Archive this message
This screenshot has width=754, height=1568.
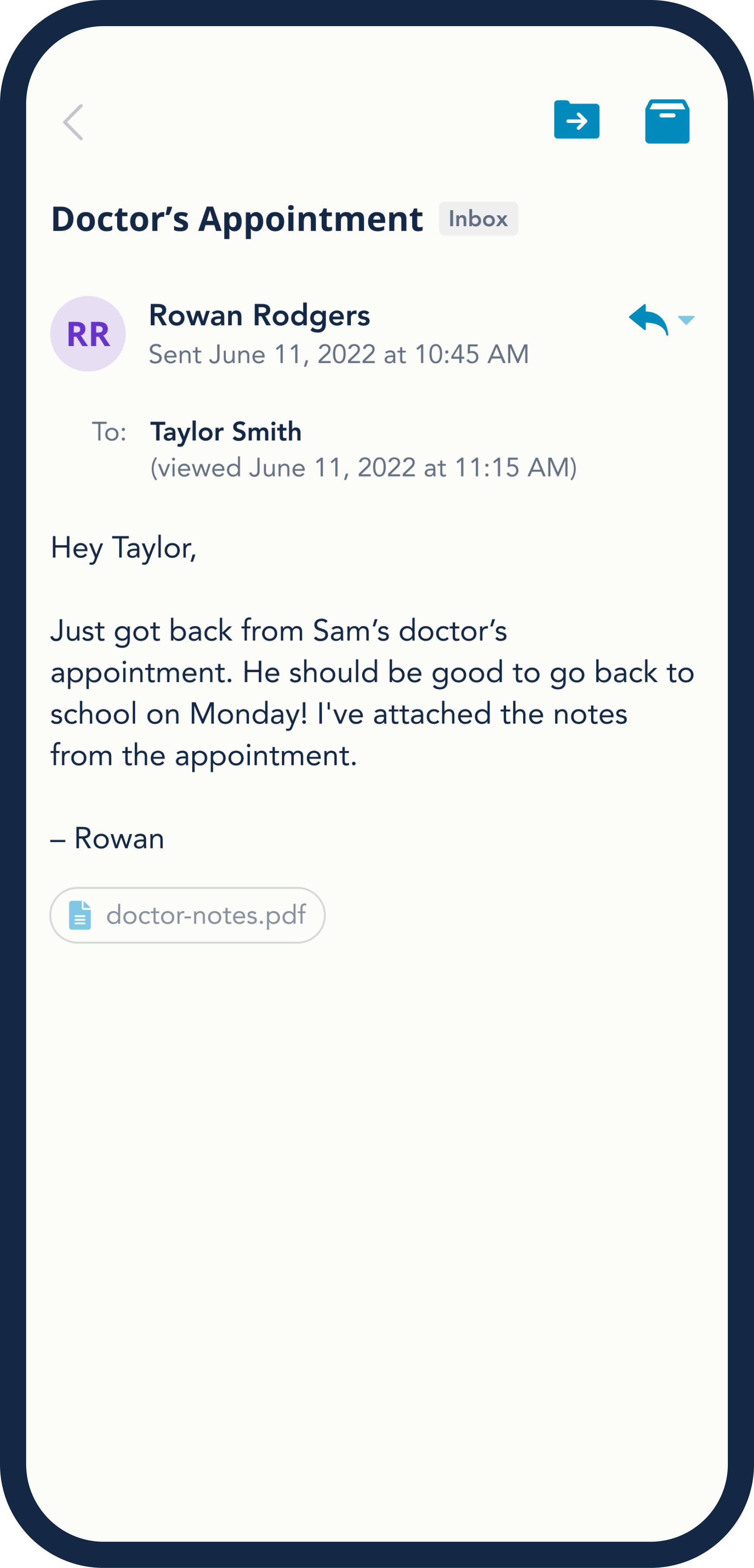pyautogui.click(x=667, y=121)
